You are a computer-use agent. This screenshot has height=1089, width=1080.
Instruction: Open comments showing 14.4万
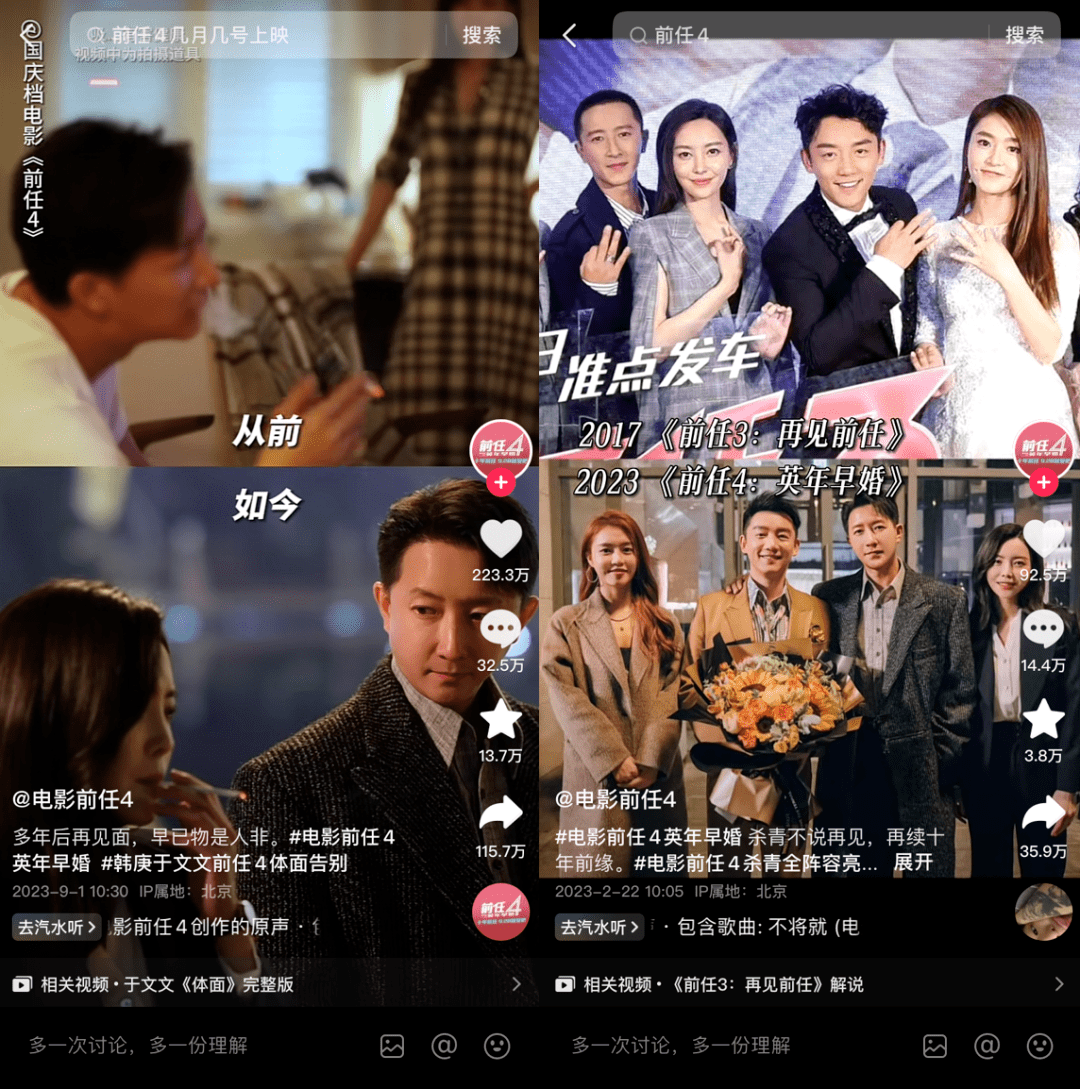[1043, 630]
